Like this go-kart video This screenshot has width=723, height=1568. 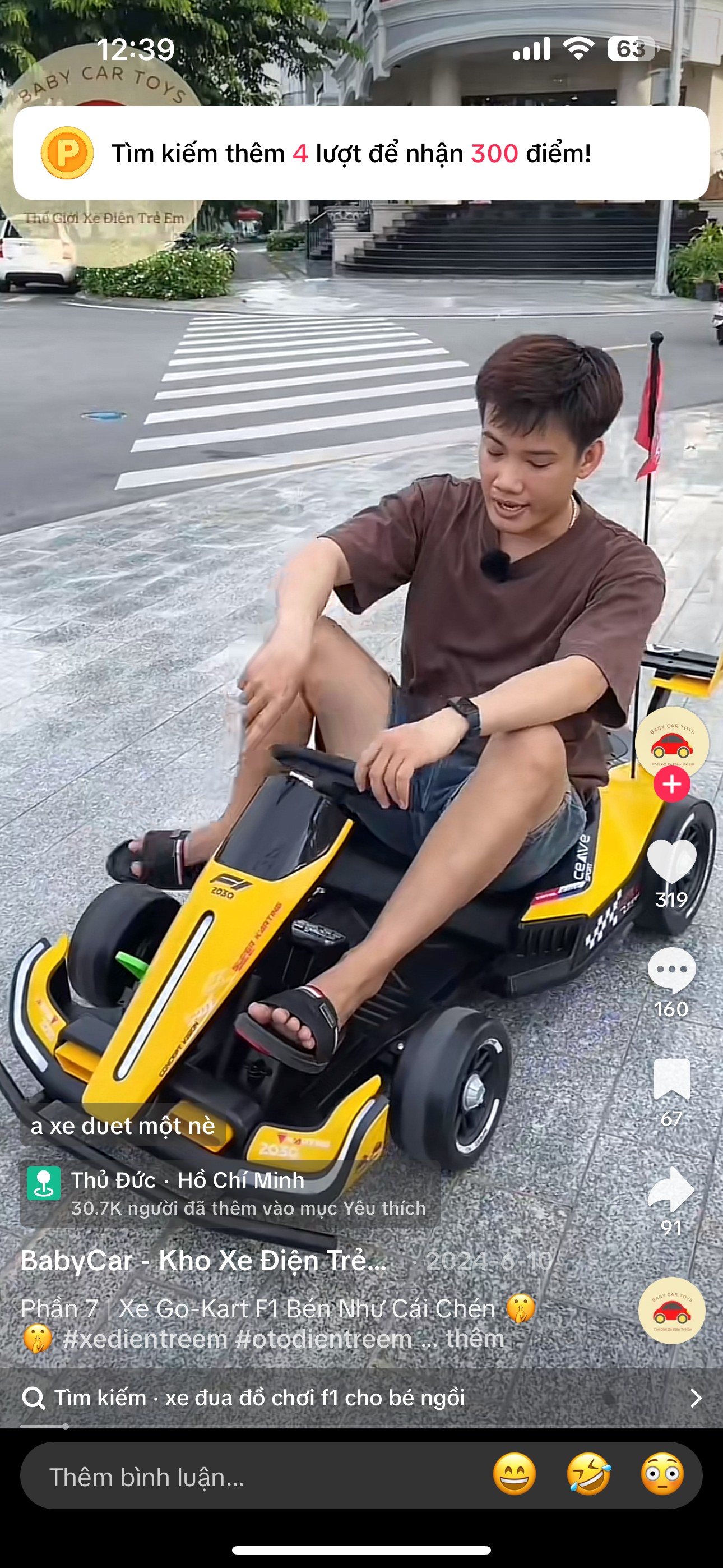(671, 861)
